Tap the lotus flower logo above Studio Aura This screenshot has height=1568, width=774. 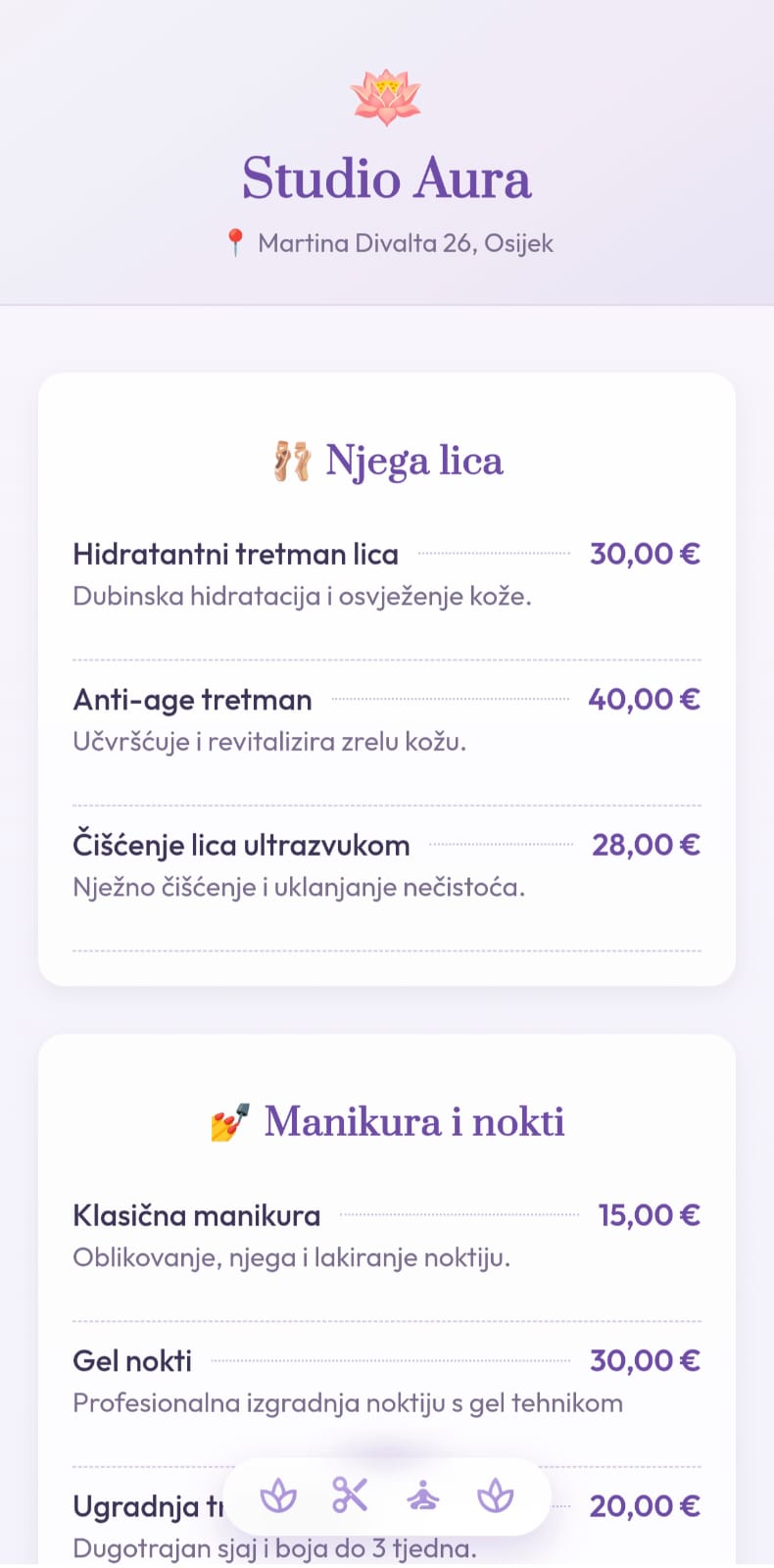point(387,95)
